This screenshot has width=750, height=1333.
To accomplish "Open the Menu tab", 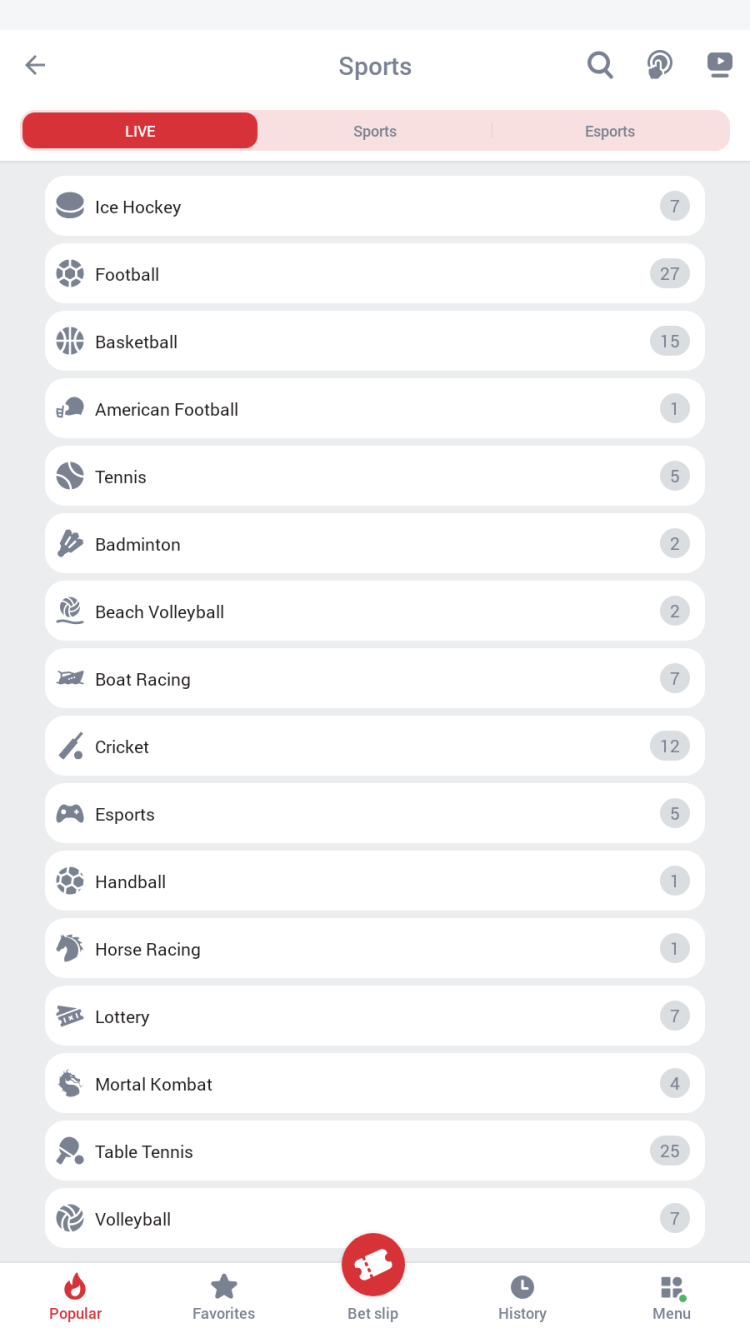I will pyautogui.click(x=671, y=1297).
